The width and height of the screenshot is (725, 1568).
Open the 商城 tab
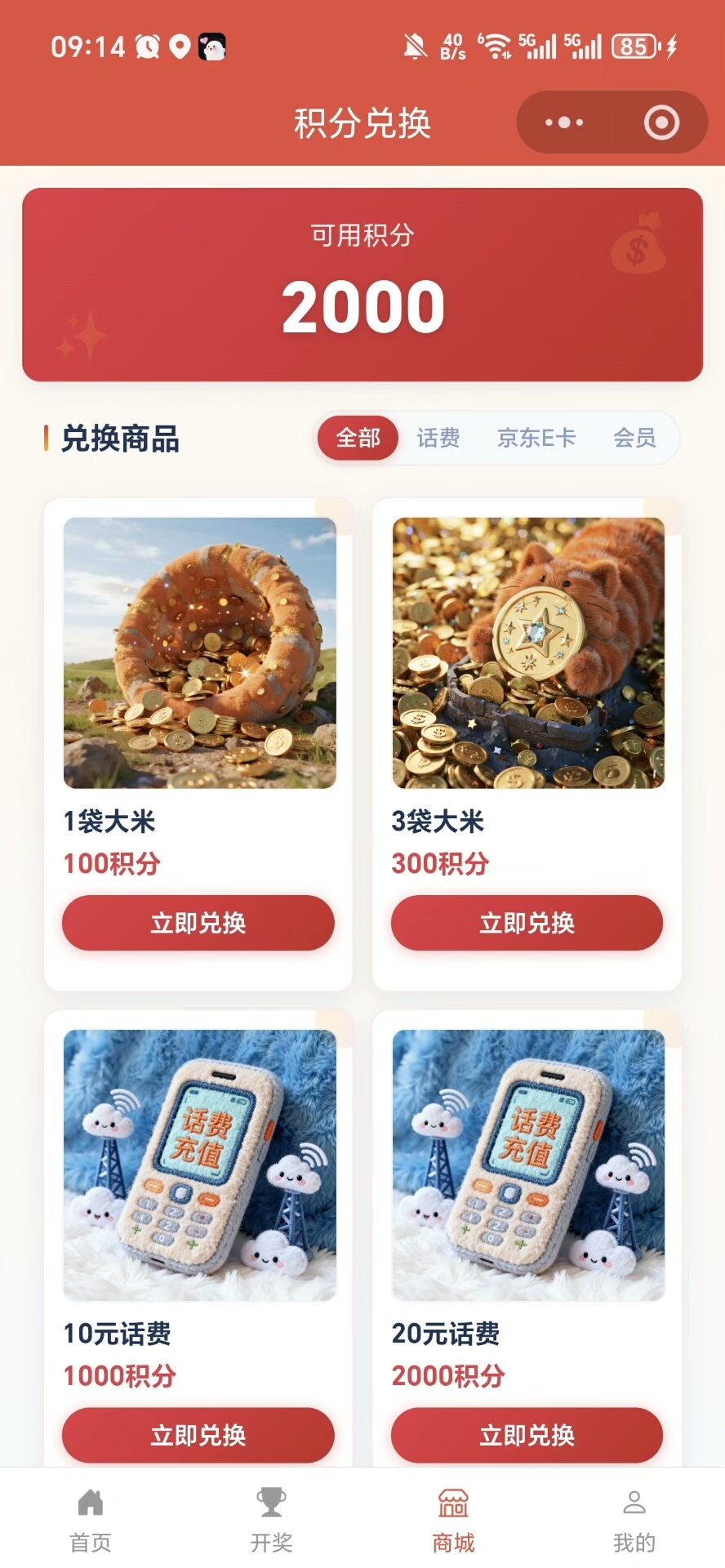pyautogui.click(x=453, y=1520)
